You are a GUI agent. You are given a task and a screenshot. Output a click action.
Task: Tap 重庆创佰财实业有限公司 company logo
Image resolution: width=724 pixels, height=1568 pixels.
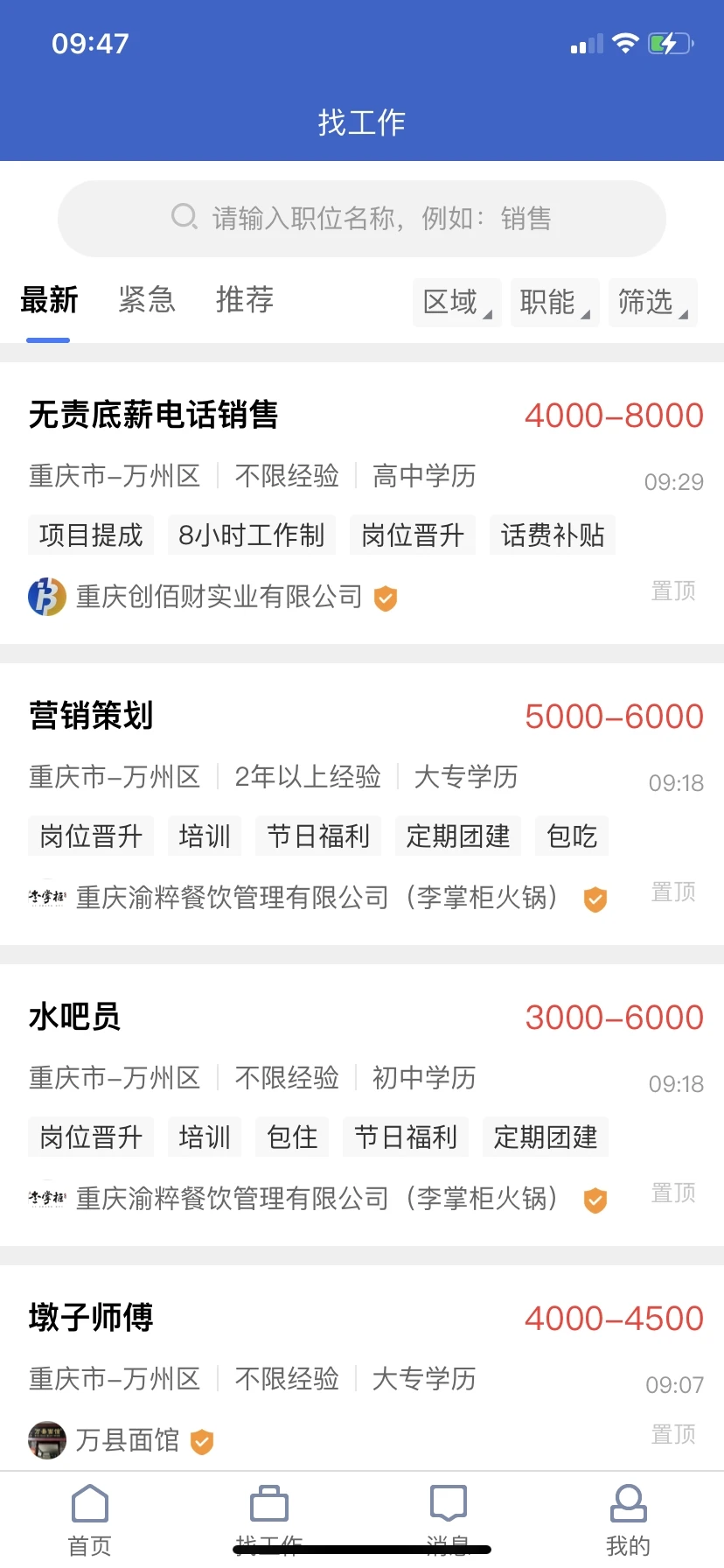(46, 597)
